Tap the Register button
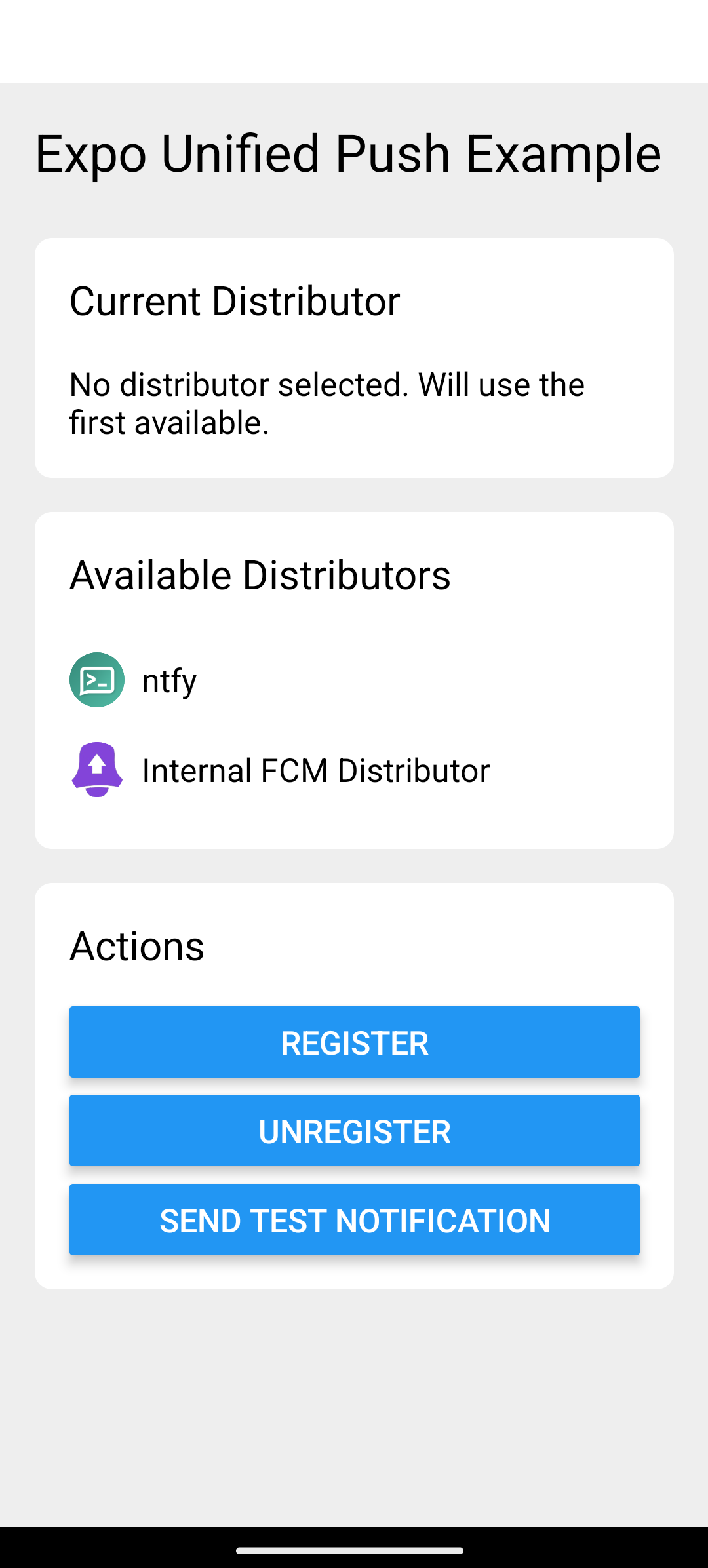 click(x=354, y=1042)
